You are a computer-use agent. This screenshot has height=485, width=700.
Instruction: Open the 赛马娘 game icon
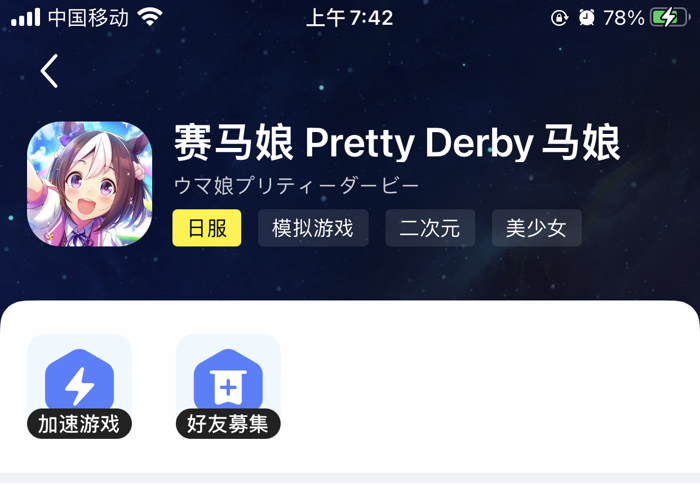[90, 184]
